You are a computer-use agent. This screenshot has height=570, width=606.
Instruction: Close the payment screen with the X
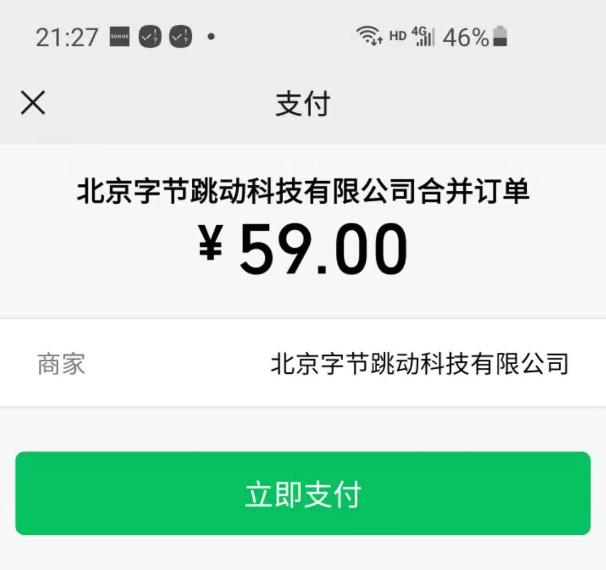33,102
